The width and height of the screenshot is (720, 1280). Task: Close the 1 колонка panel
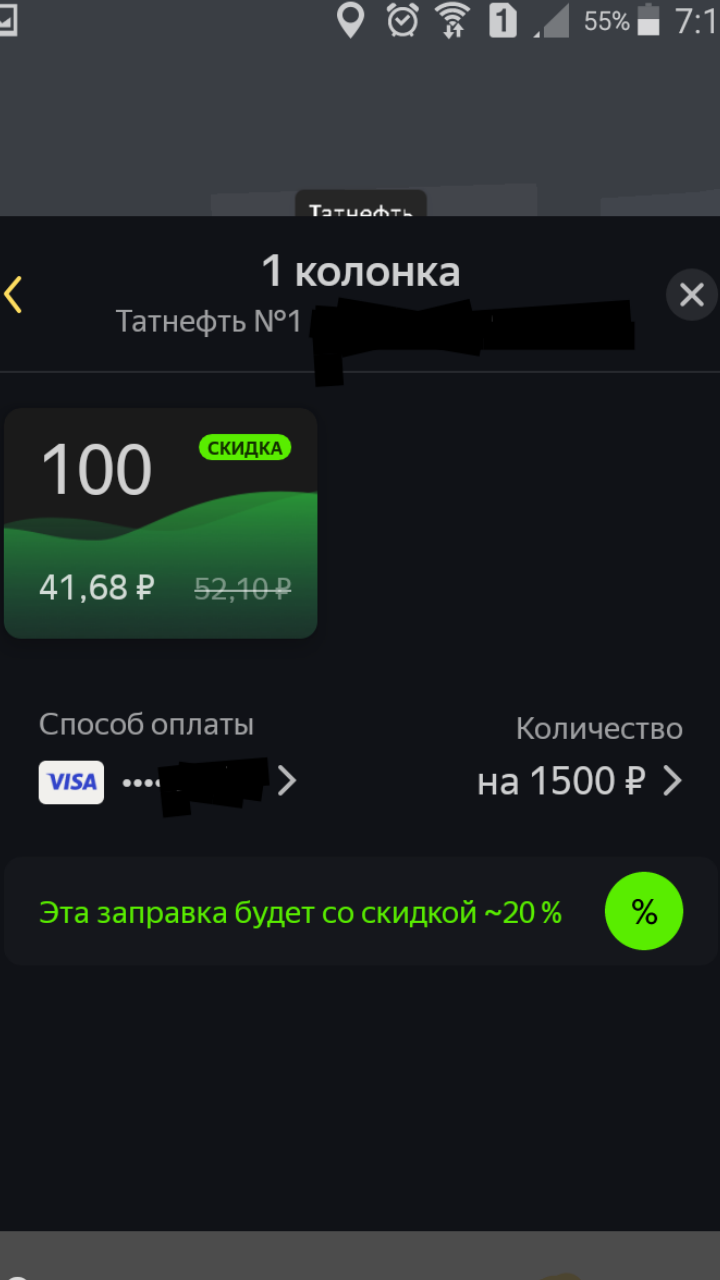[x=692, y=295]
